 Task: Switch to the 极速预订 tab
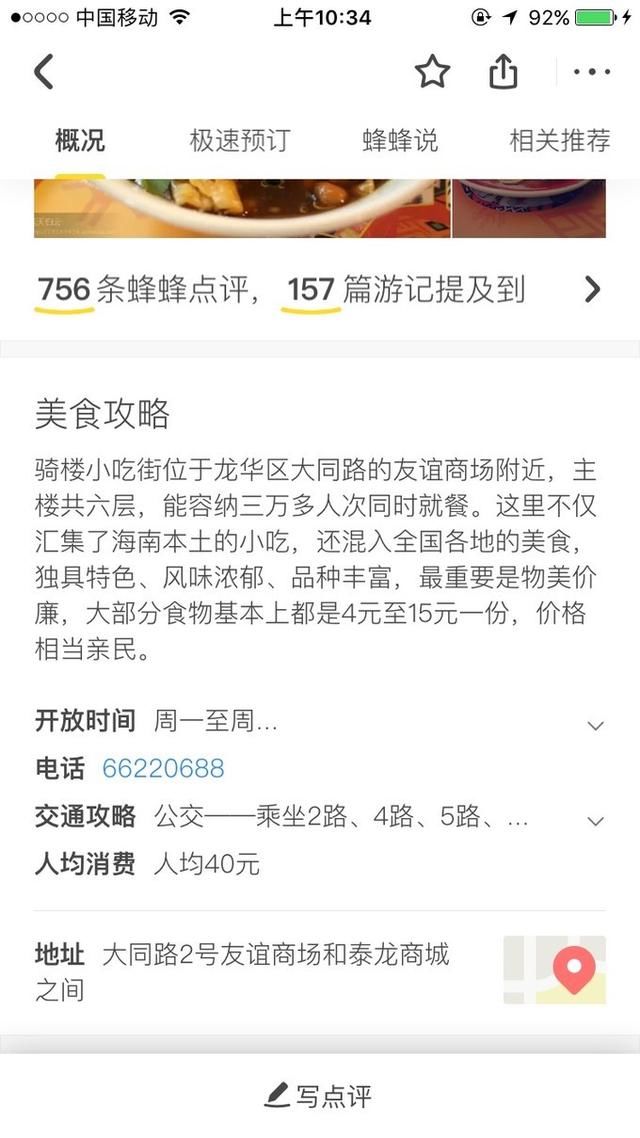[x=240, y=141]
